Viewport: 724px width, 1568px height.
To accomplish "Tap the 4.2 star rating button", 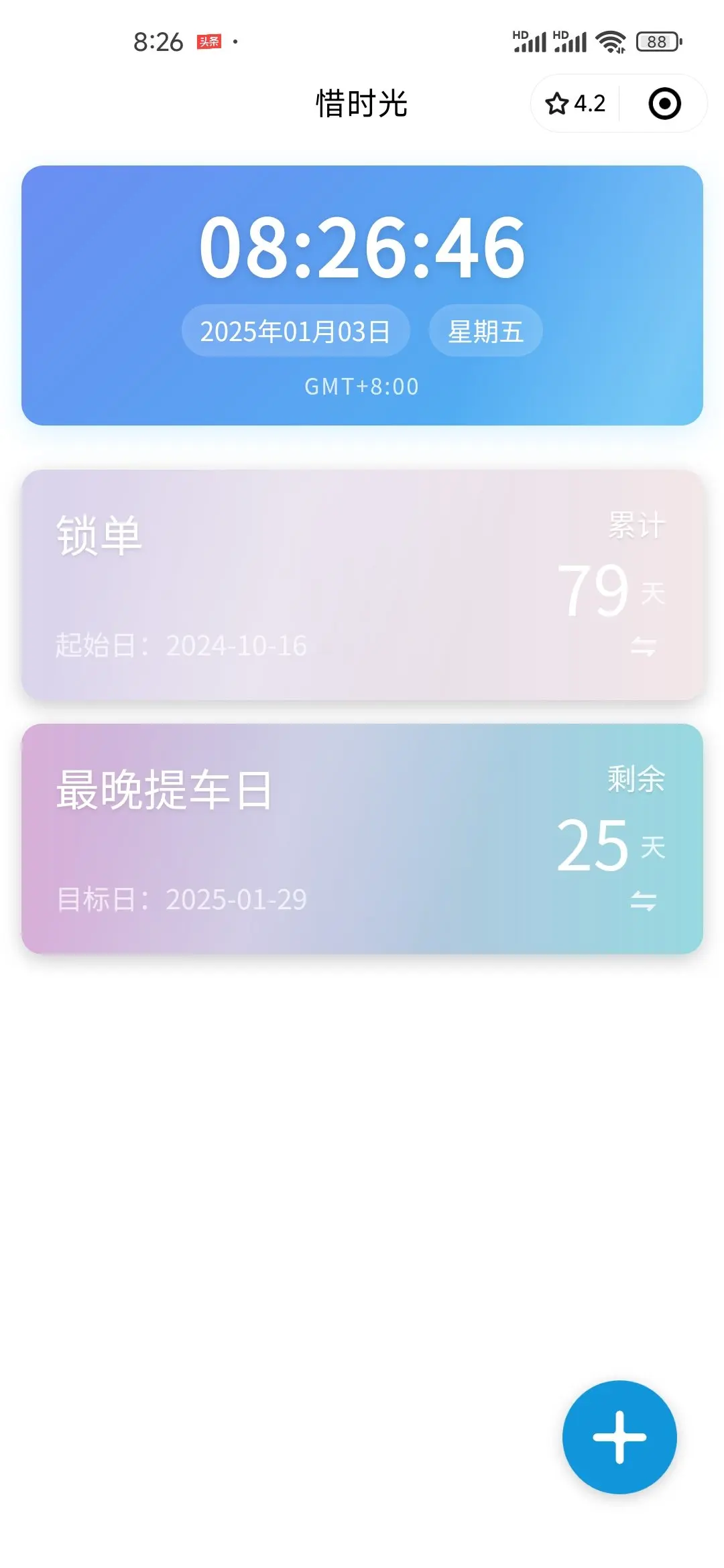I will pyautogui.click(x=575, y=104).
